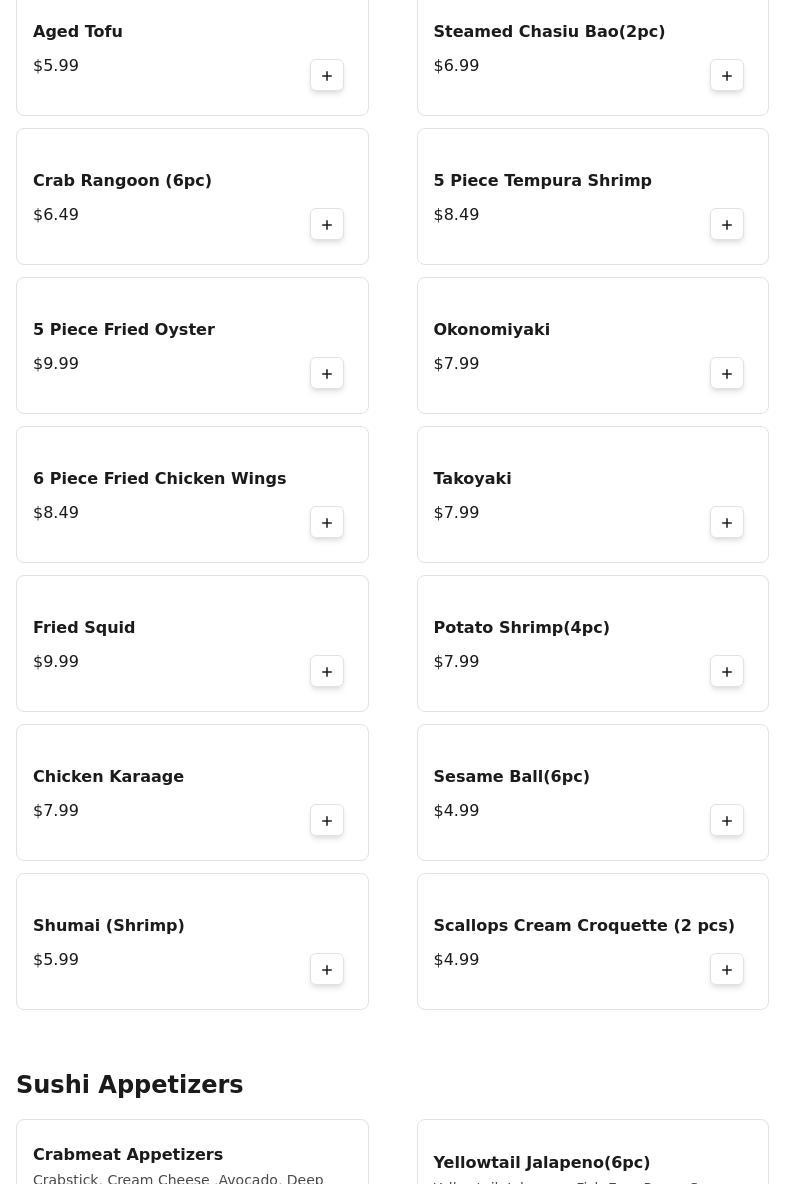
Task: Tap the plus button for Fried Squid
Action: pos(327,672)
